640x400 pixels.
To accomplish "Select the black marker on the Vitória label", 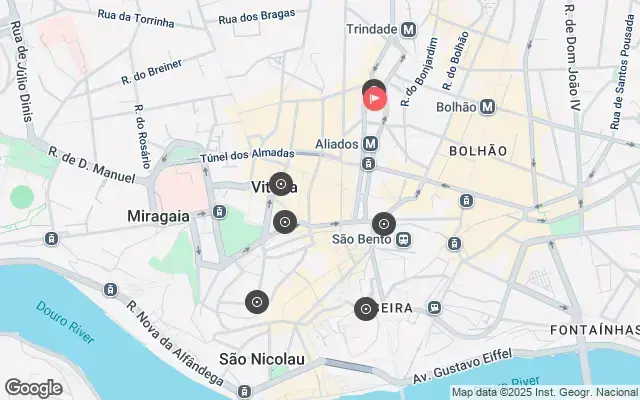I will (x=282, y=184).
